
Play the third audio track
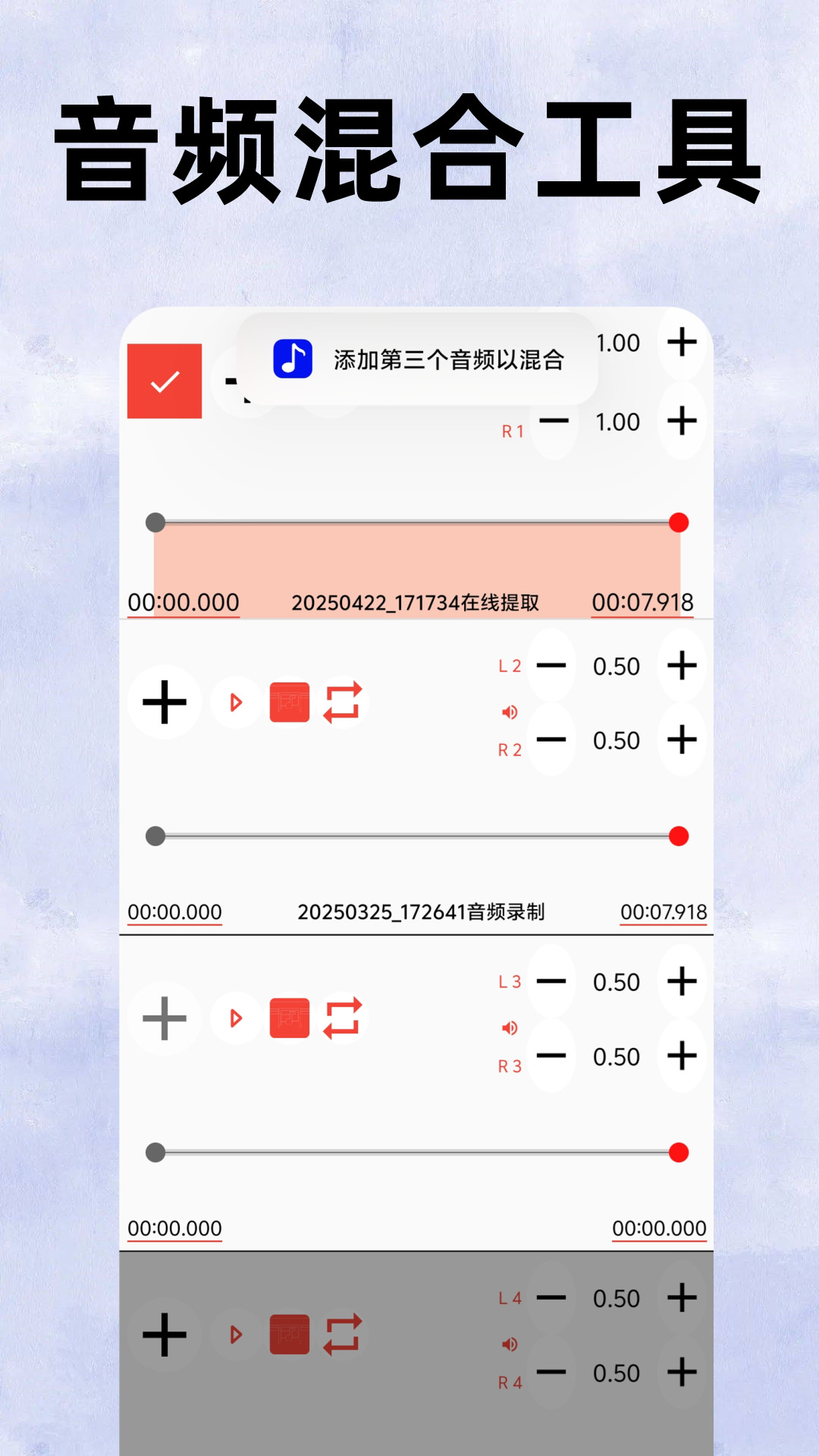coord(236,1018)
